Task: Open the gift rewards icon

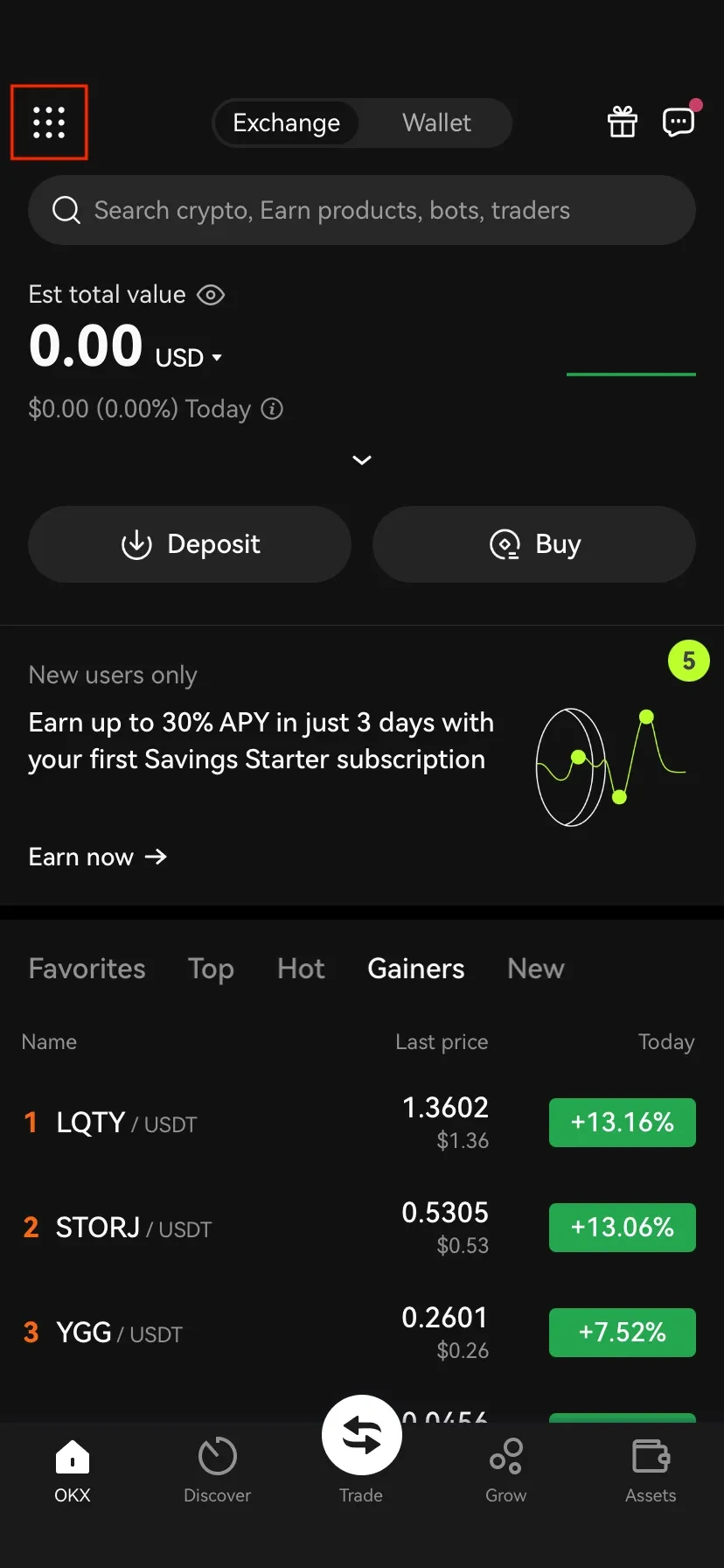Action: point(623,122)
